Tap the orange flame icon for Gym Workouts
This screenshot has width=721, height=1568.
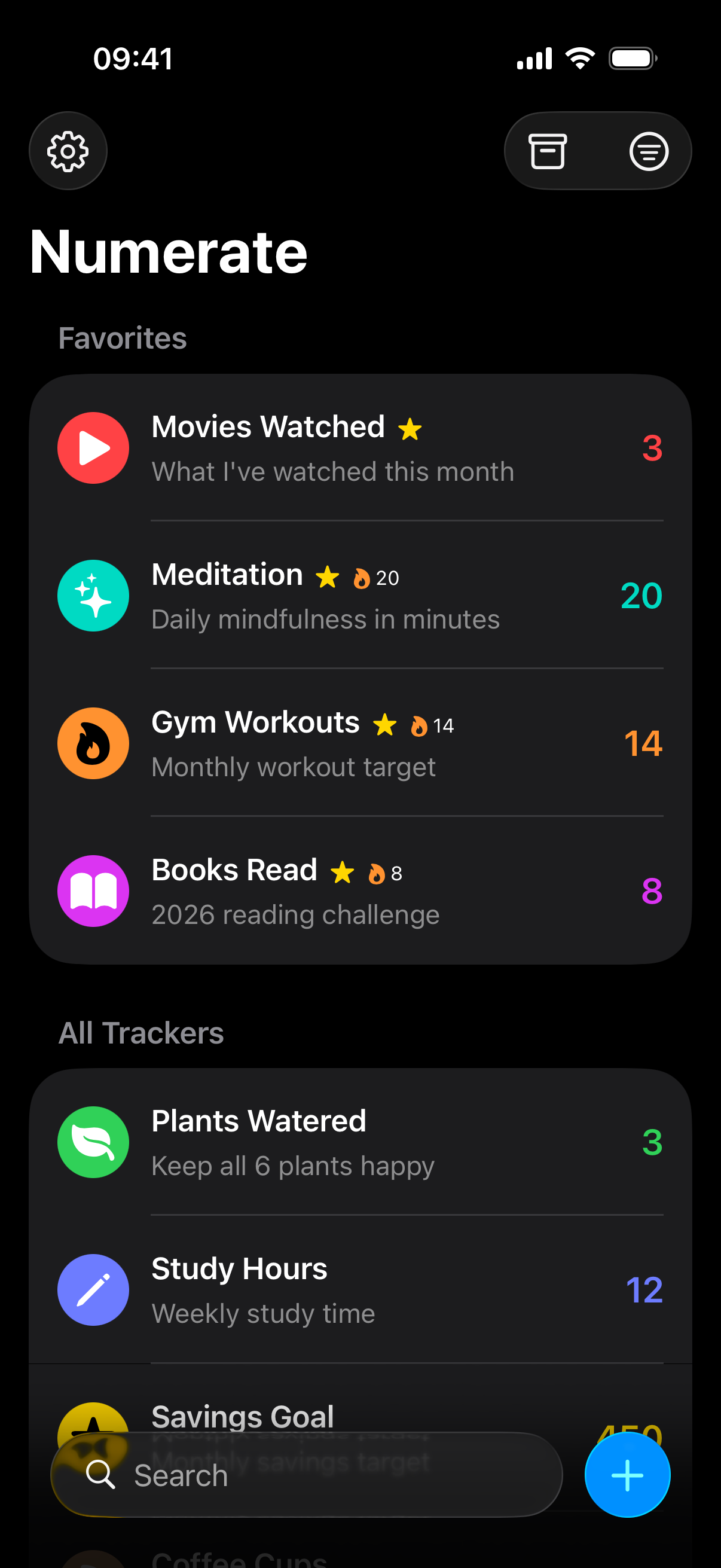[93, 743]
